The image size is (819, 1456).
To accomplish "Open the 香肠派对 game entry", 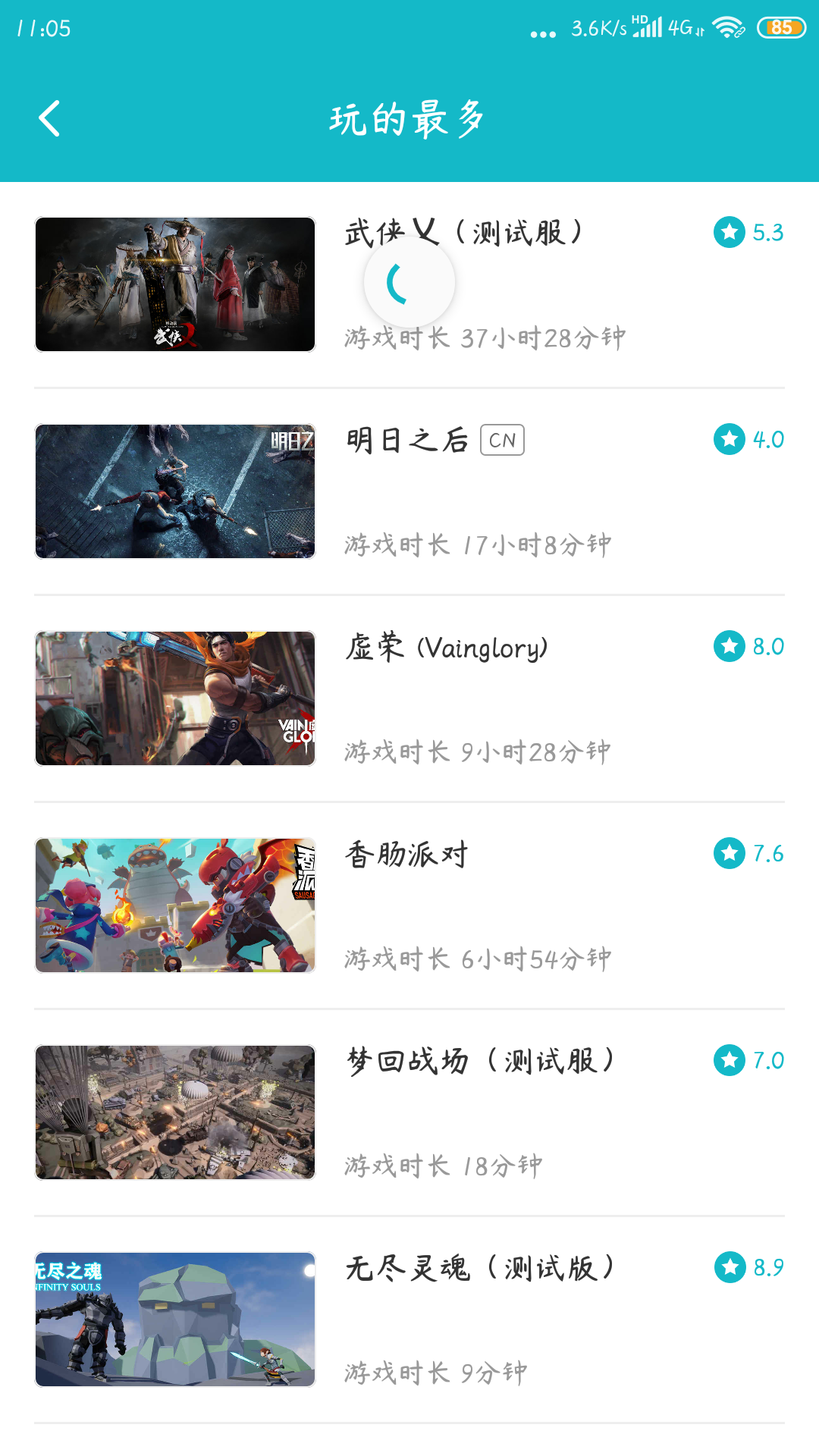I will click(409, 905).
